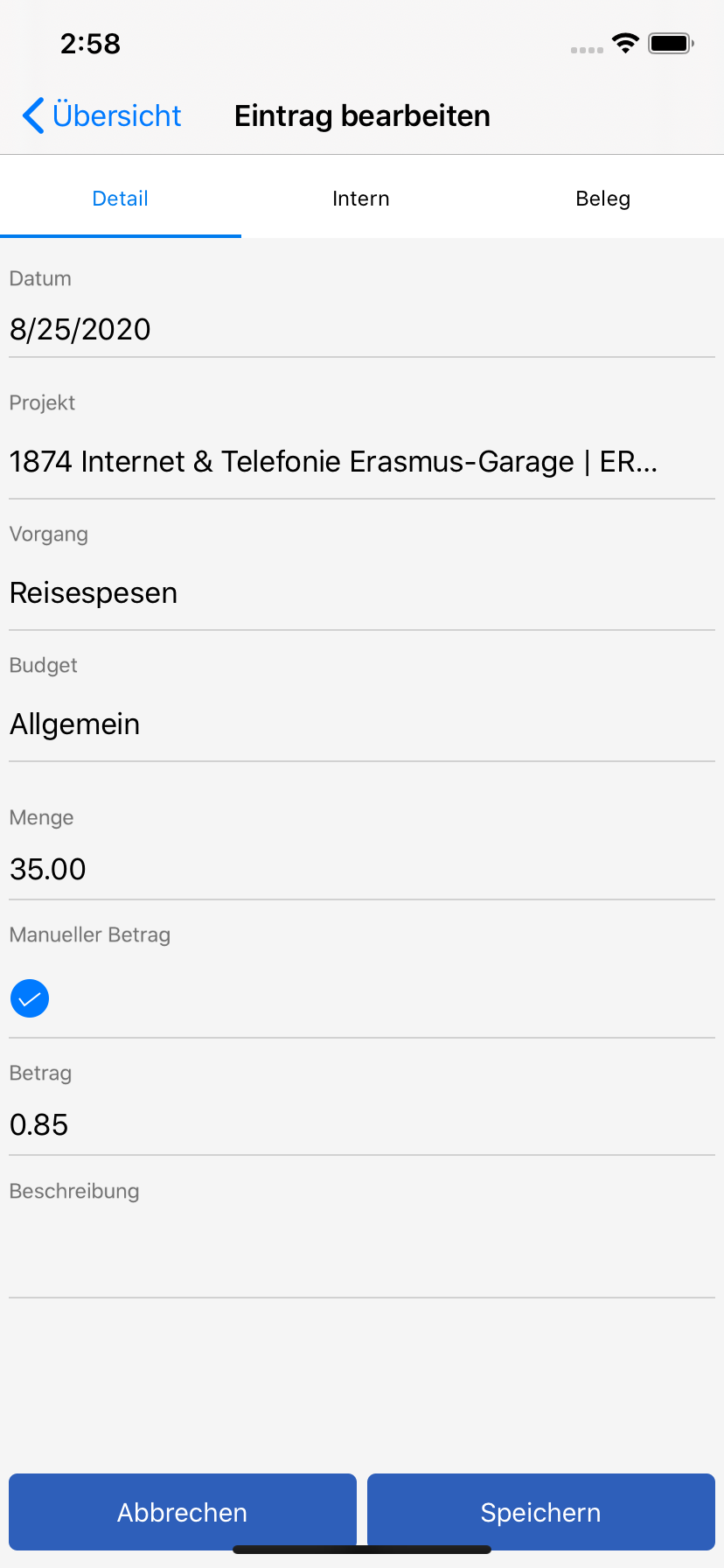Switch to the Beleg tab
This screenshot has height=1568, width=724.
(602, 199)
